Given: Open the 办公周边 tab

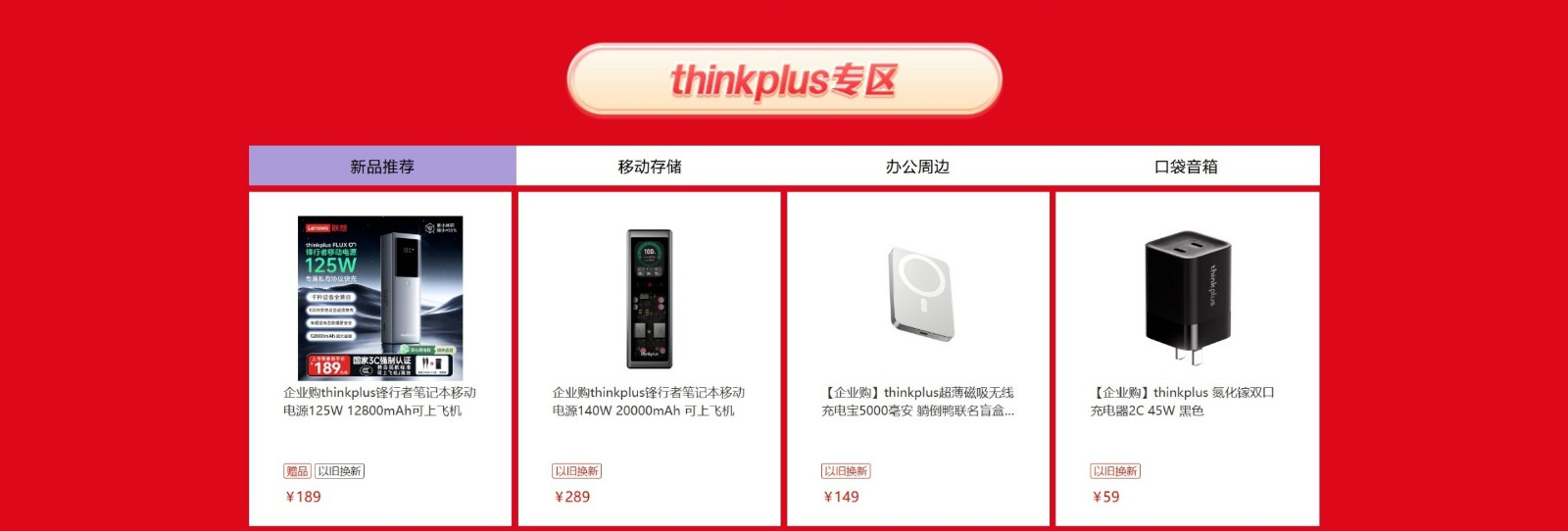Looking at the screenshot, I should 917,167.
